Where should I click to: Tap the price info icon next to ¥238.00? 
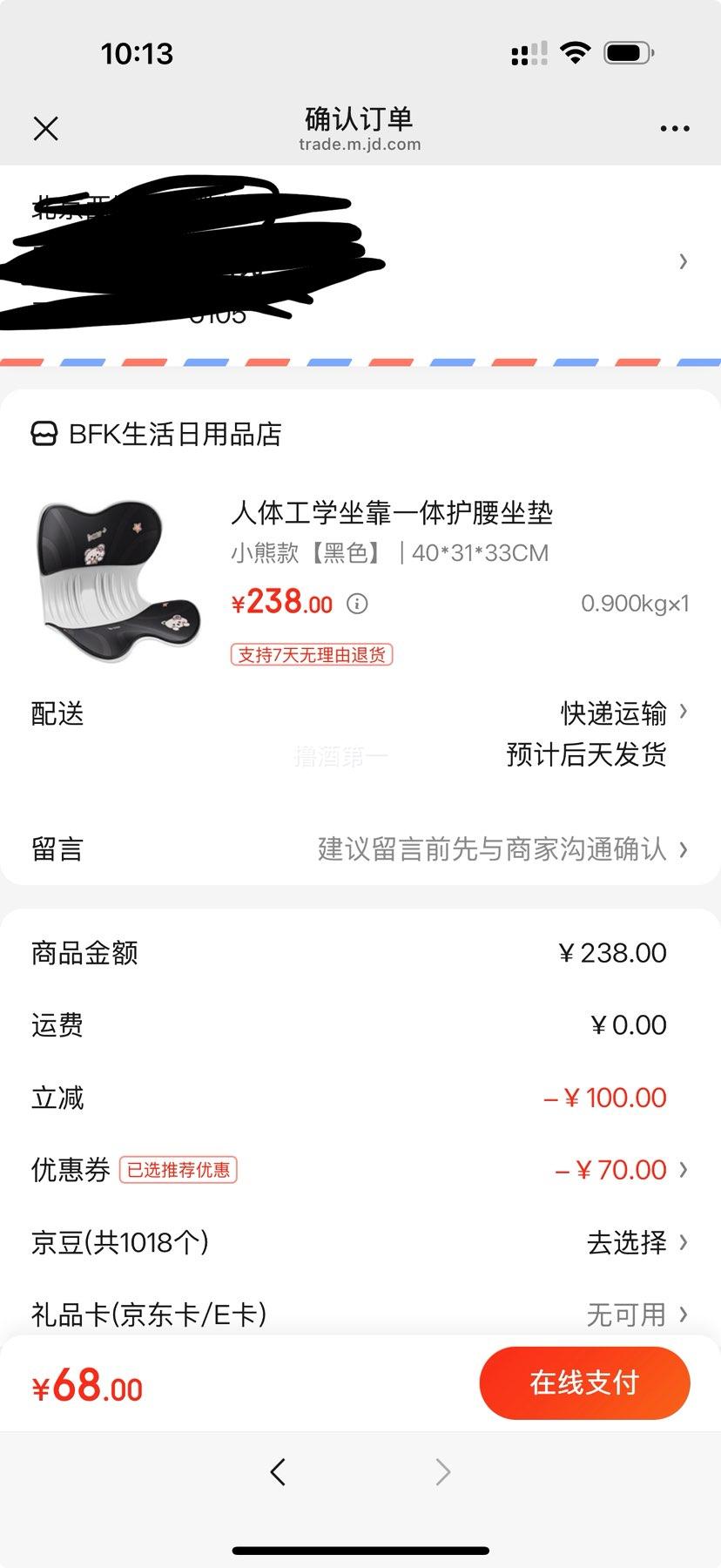(357, 604)
